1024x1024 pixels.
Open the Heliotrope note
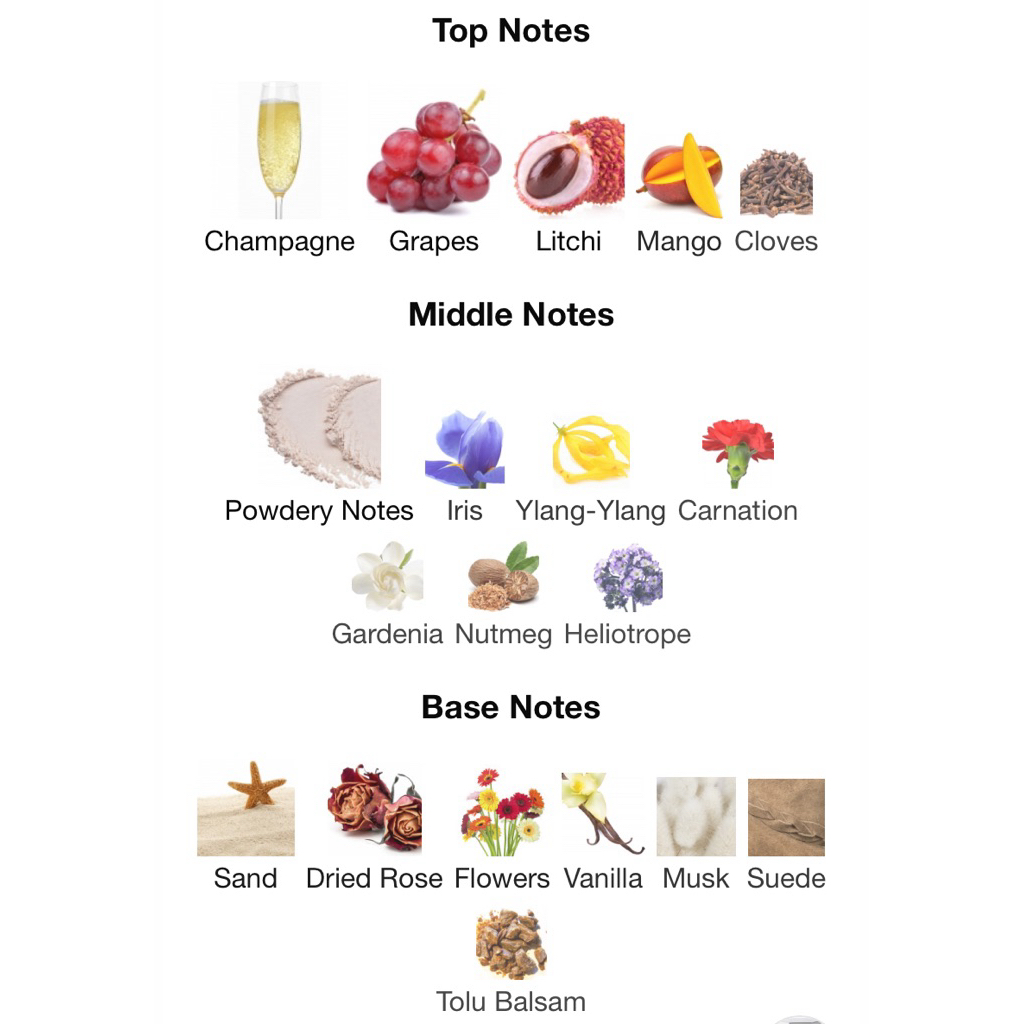628,596
